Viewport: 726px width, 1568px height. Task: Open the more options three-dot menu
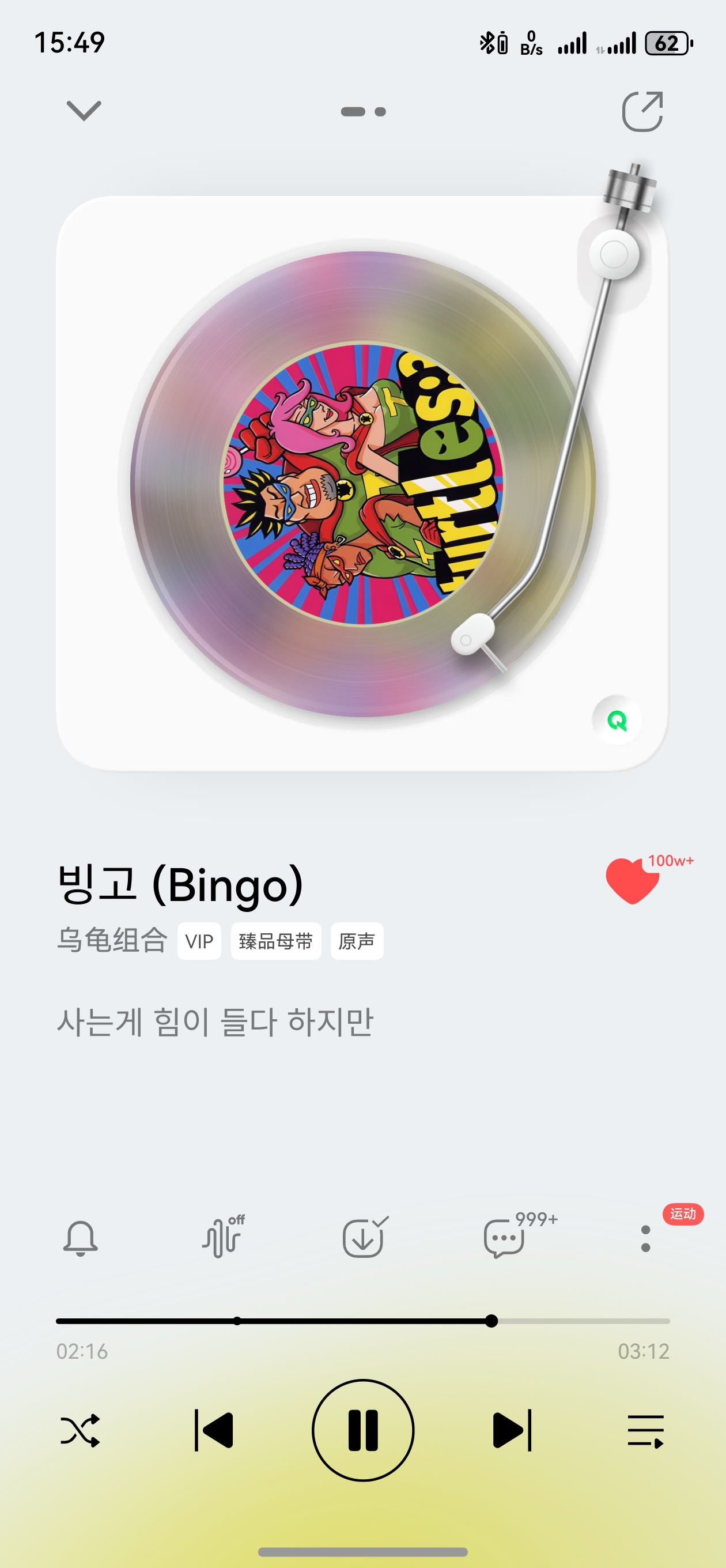(646, 1238)
